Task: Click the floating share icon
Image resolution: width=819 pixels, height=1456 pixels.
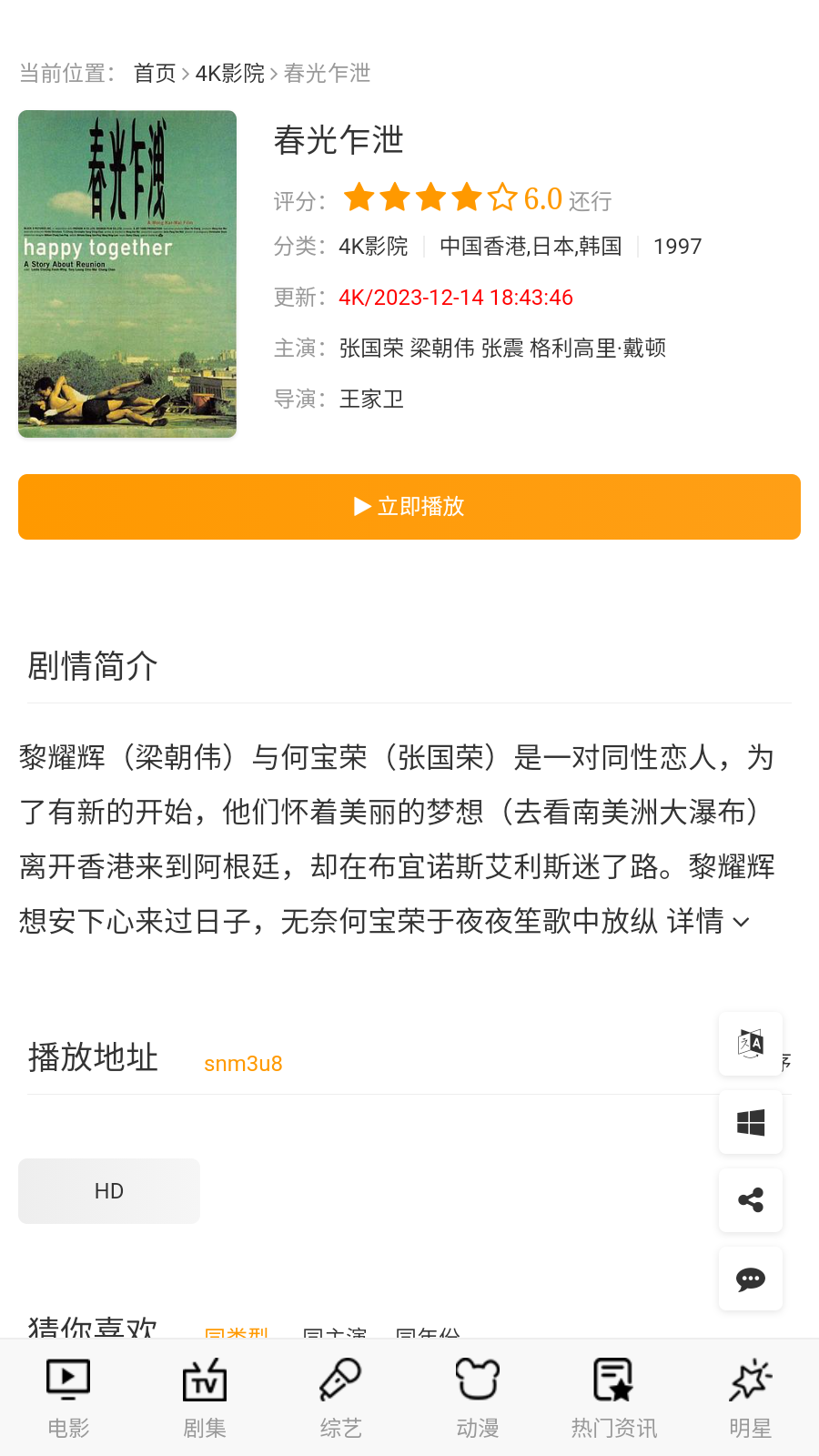Action: [x=750, y=1200]
